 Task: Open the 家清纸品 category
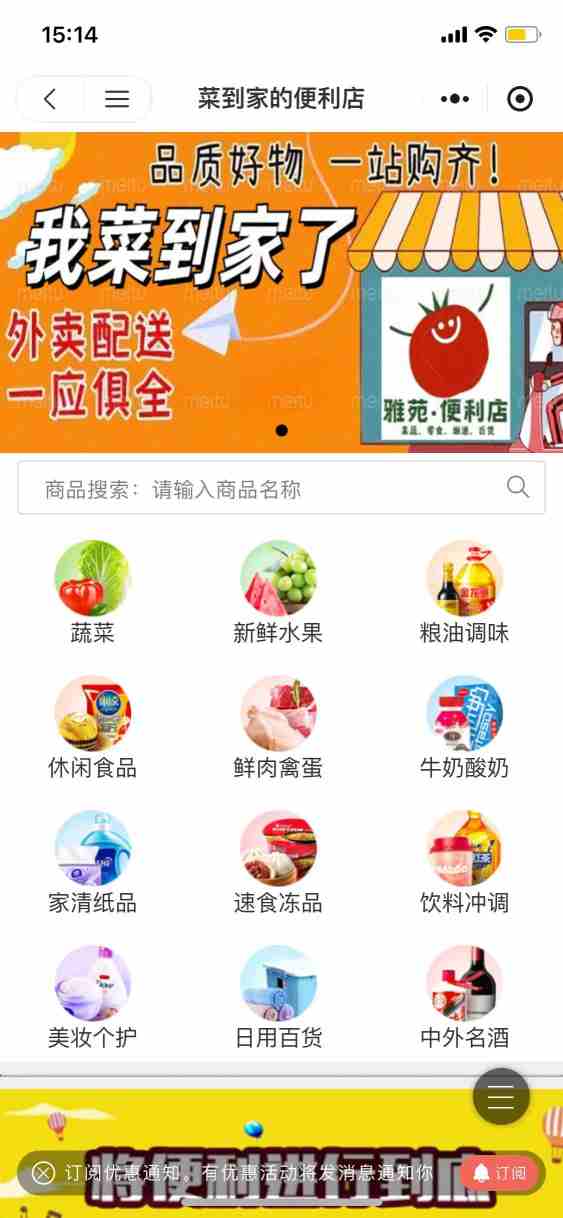coord(92,863)
